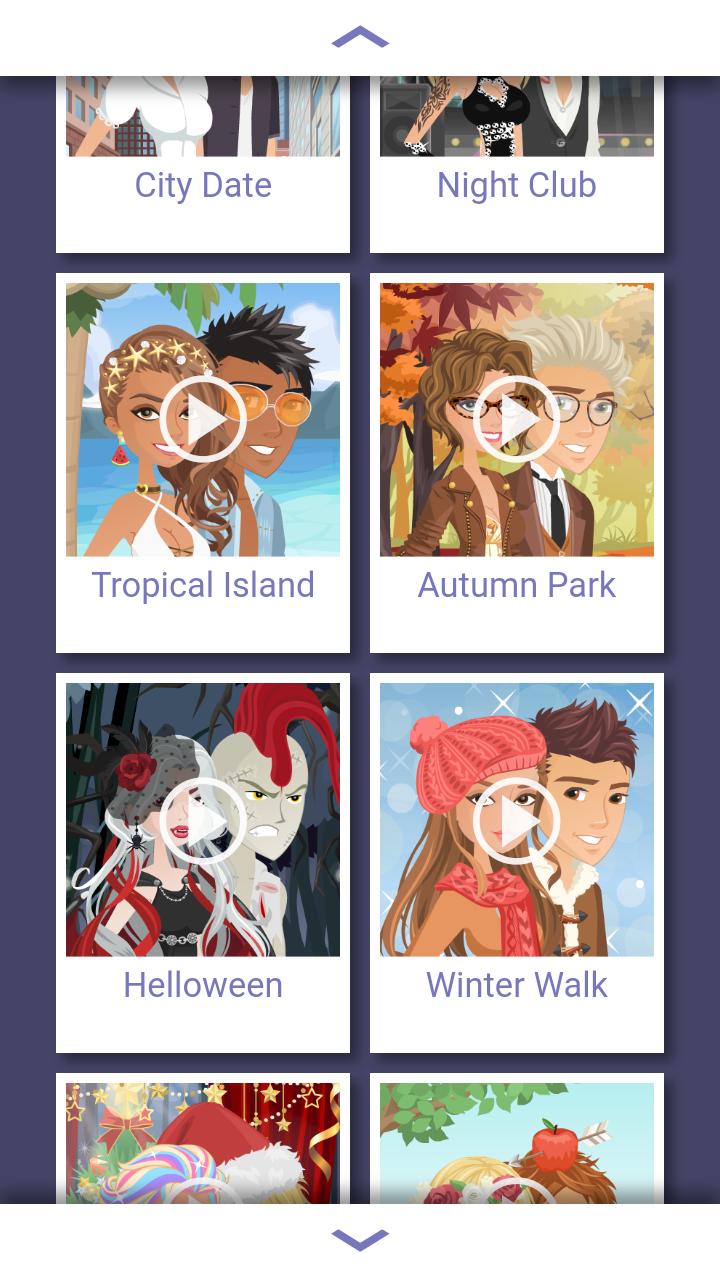Choose the Winter Walk scene card

(x=517, y=862)
